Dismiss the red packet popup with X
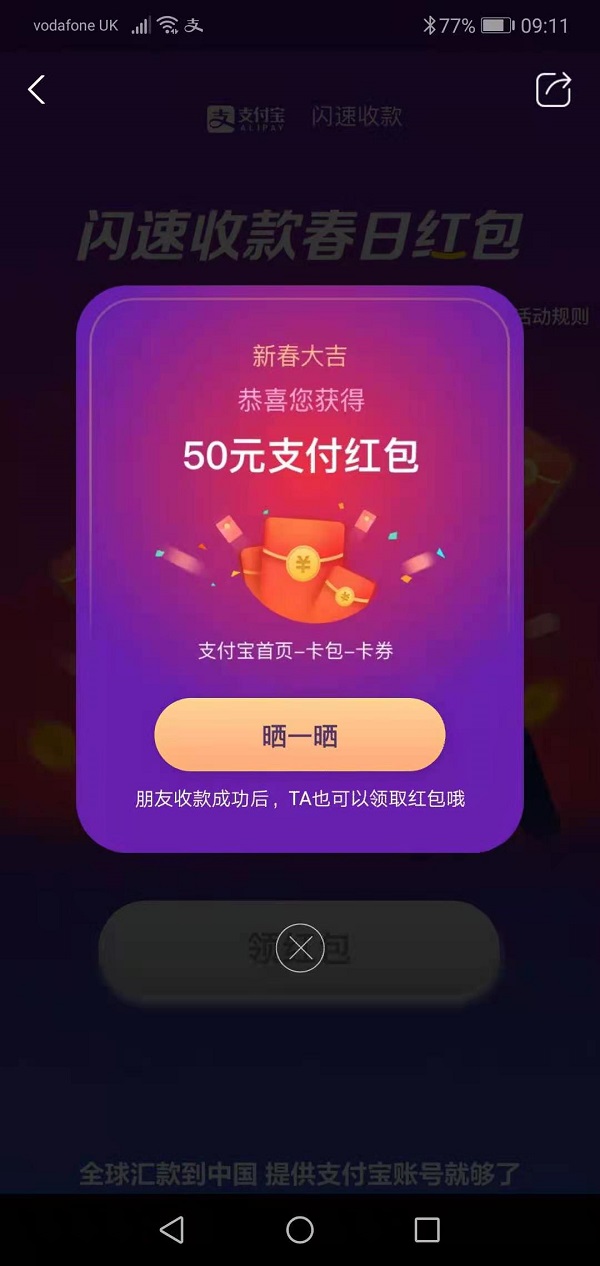The height and width of the screenshot is (1266, 600). 300,947
